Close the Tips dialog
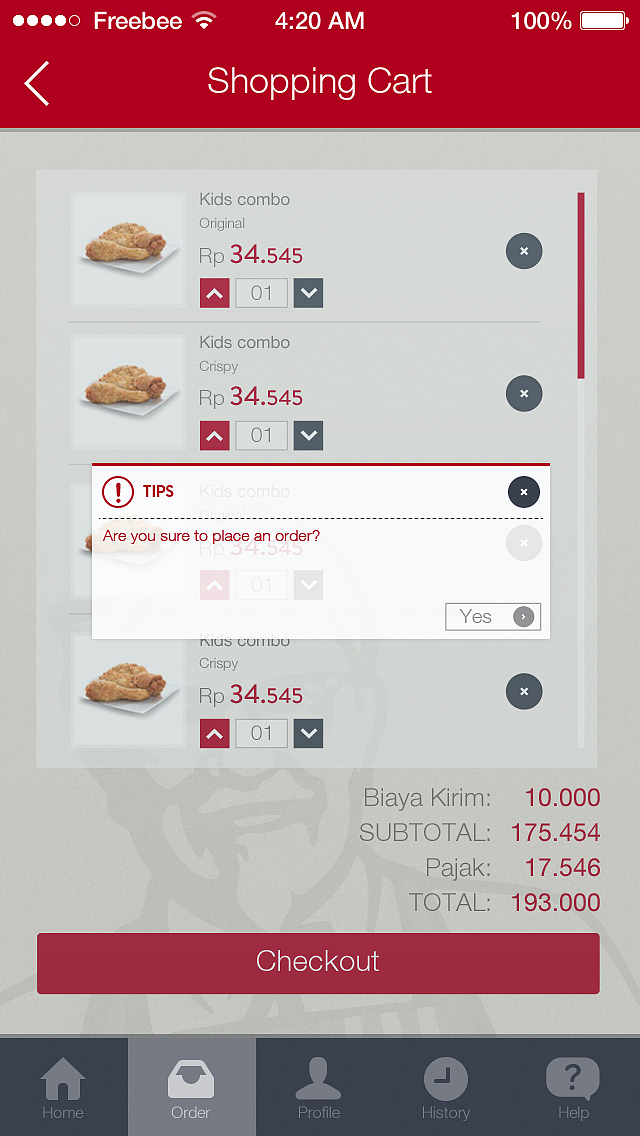640x1136 pixels. 523,492
